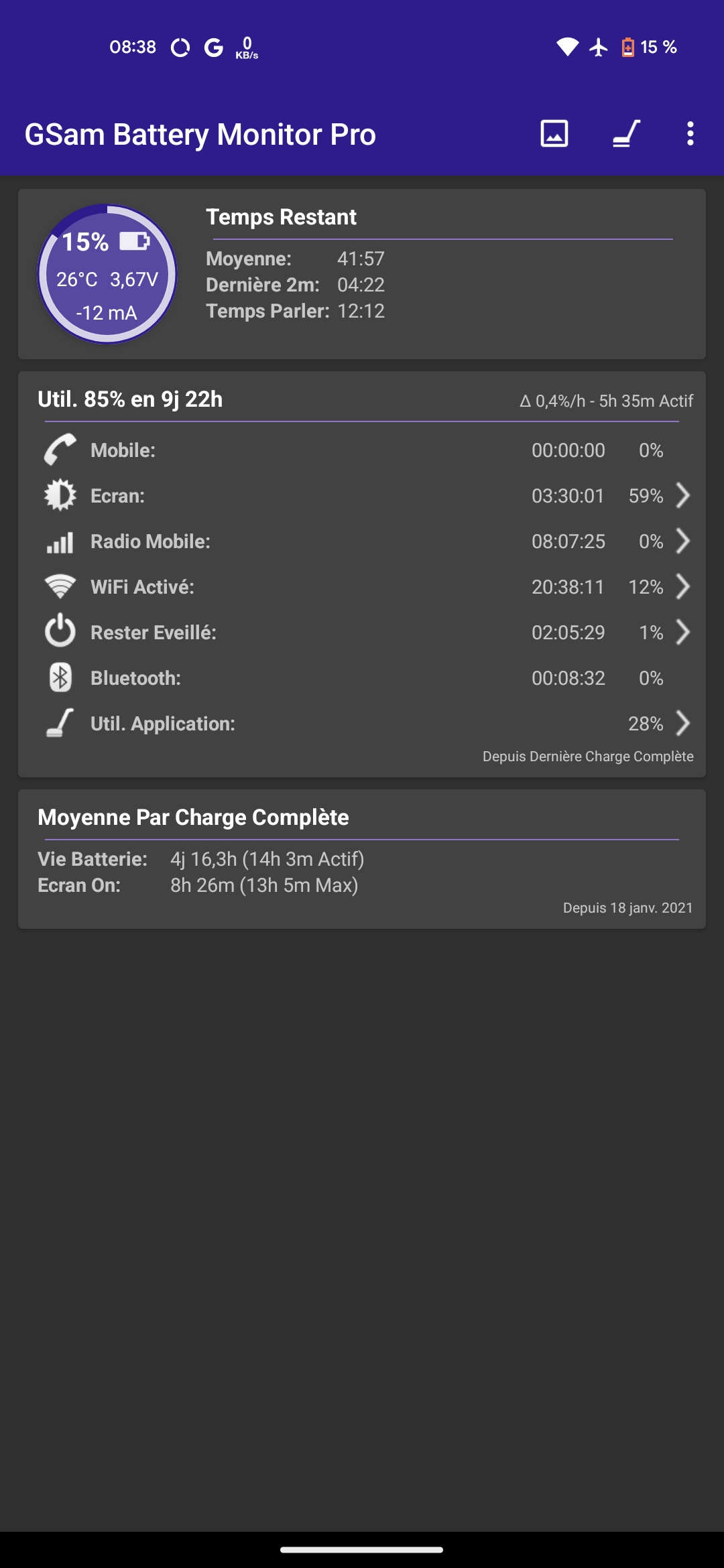
Task: Tap the 15% battery gauge circle
Action: click(x=107, y=275)
